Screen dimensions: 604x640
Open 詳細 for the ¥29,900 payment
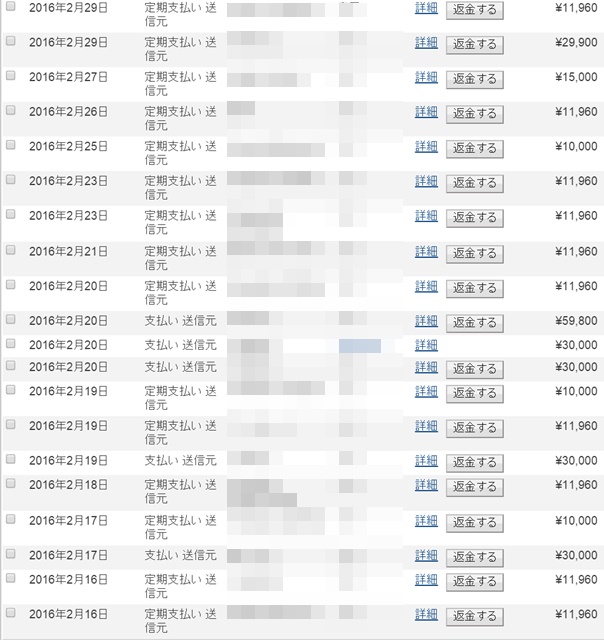tap(426, 42)
